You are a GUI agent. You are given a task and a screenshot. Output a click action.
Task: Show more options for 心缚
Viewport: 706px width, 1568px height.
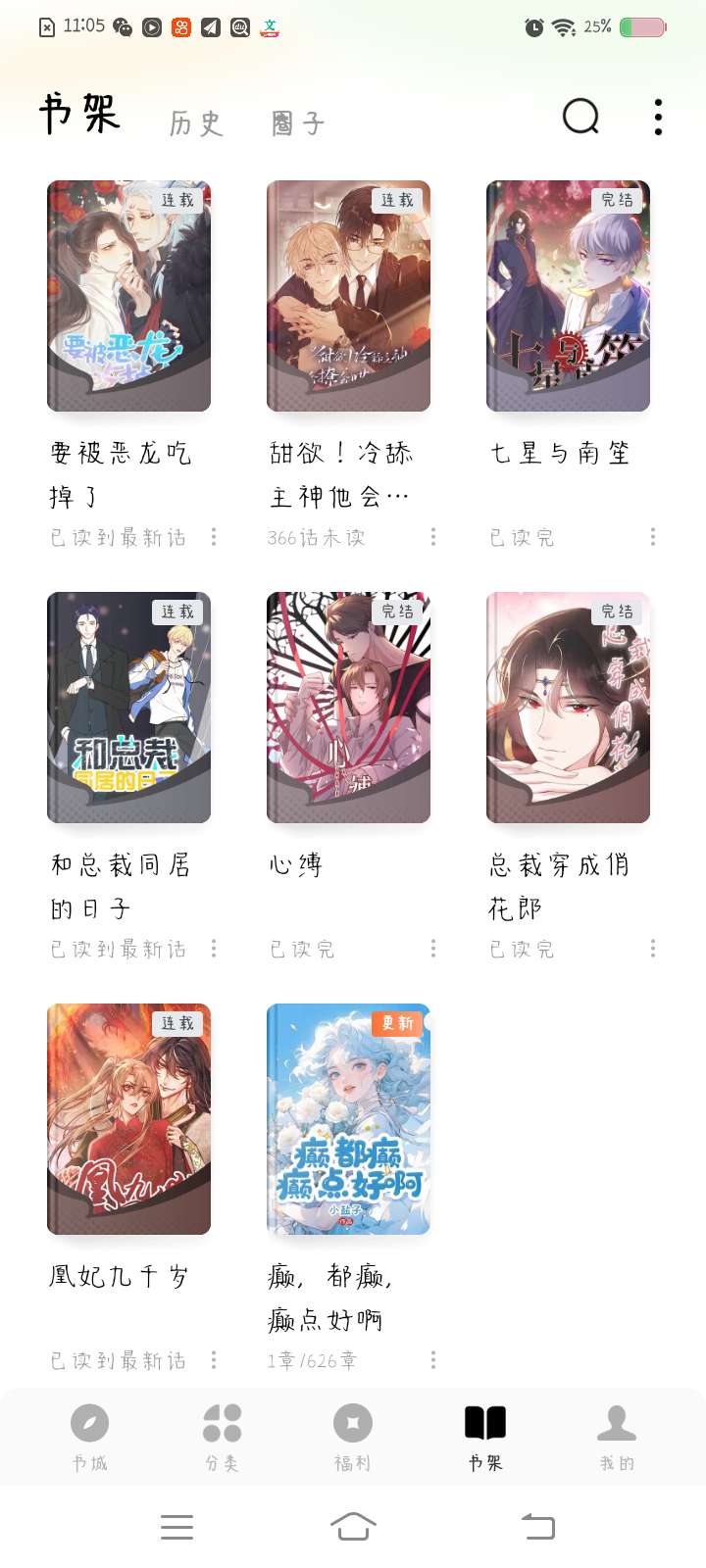pyautogui.click(x=433, y=949)
